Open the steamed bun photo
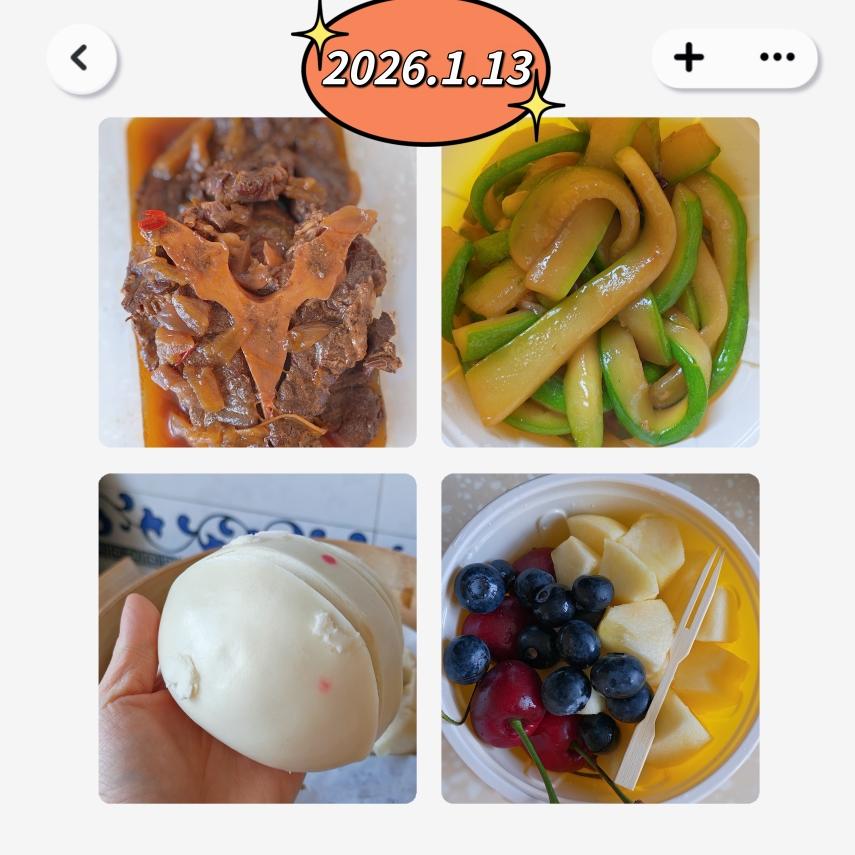855x855 pixels. [x=257, y=638]
